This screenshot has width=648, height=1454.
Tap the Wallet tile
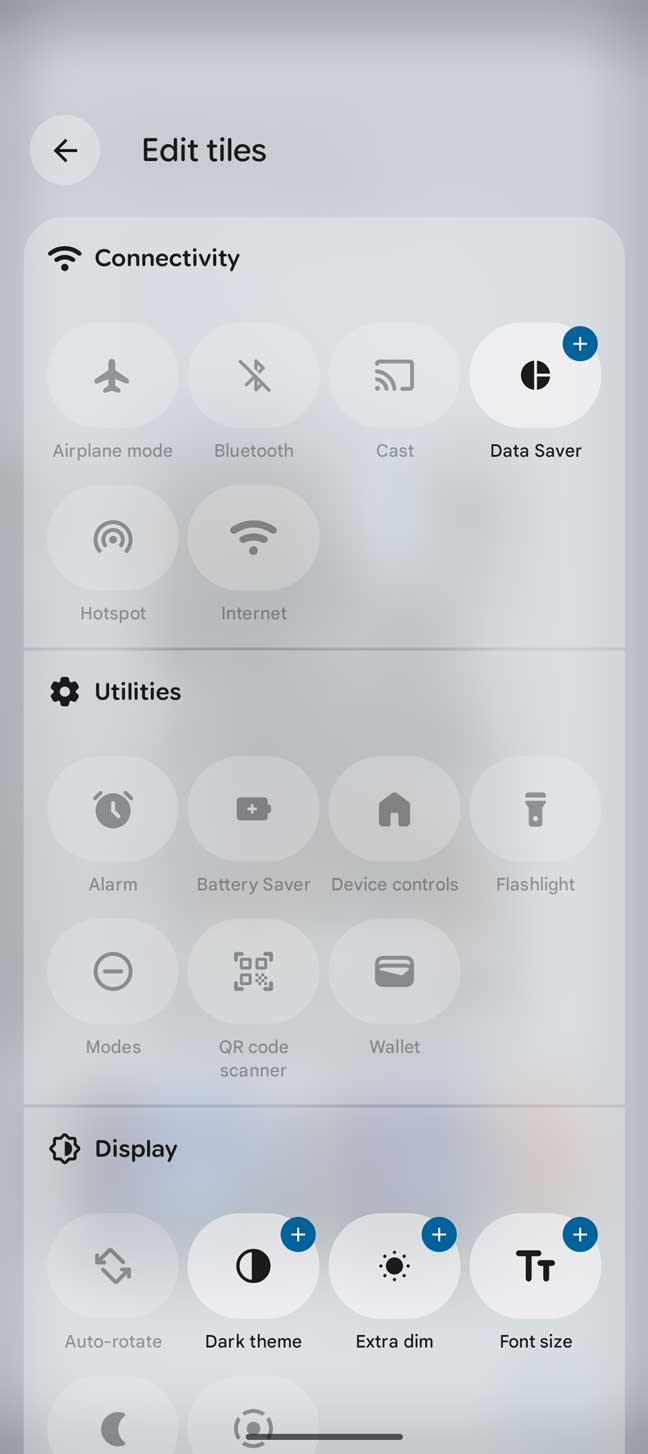click(x=394, y=971)
